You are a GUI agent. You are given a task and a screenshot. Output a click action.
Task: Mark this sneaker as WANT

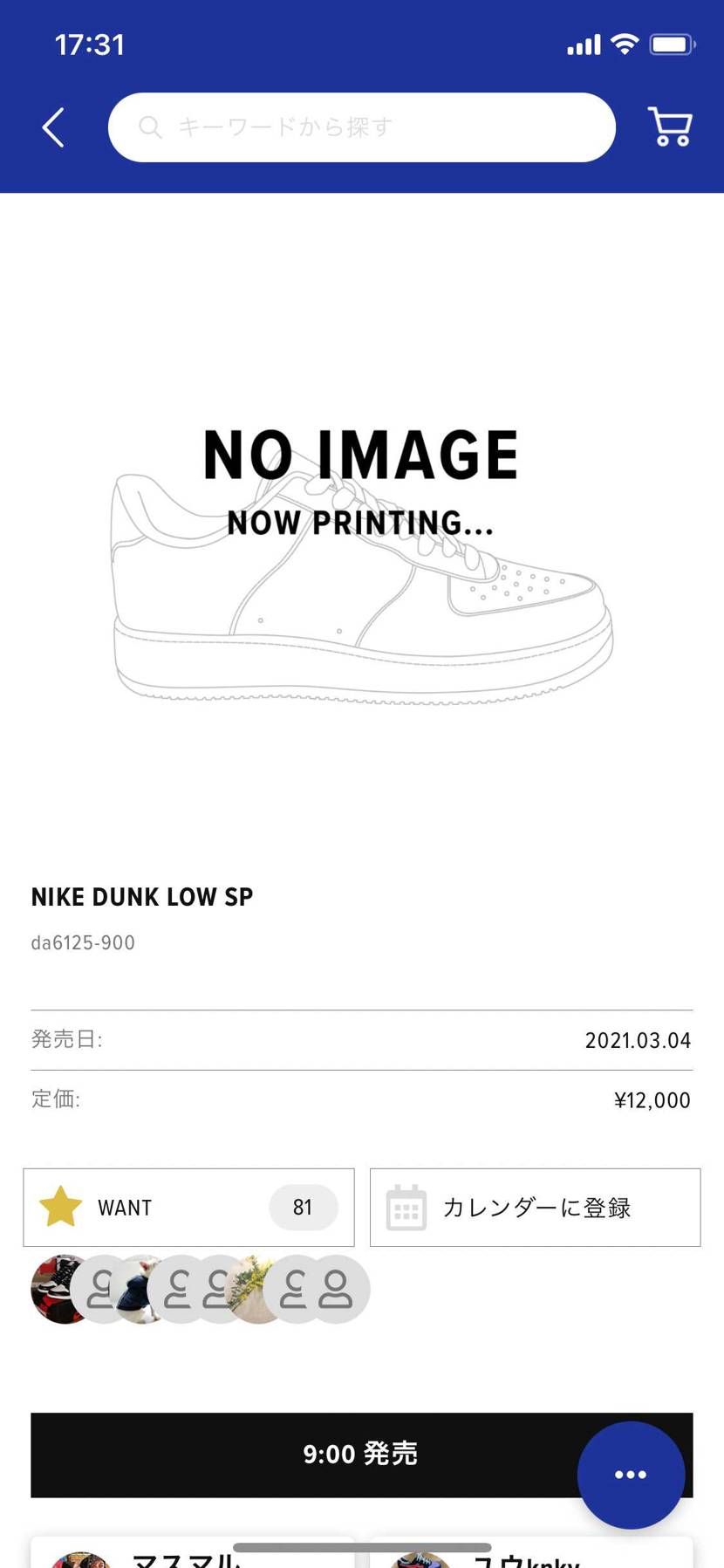click(188, 1207)
